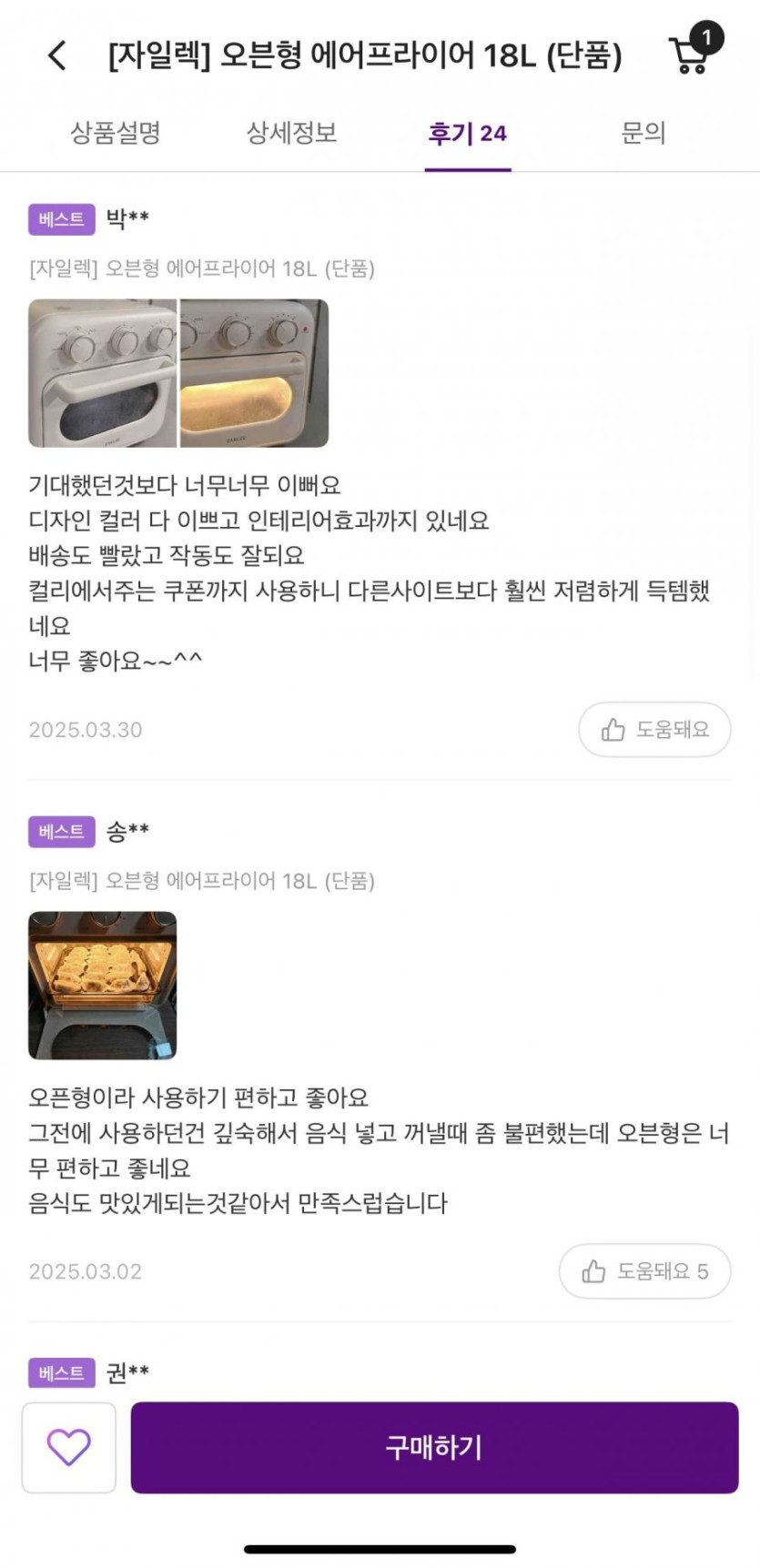
Task: Mark 박**'s review as 도움돼요
Action: (654, 729)
